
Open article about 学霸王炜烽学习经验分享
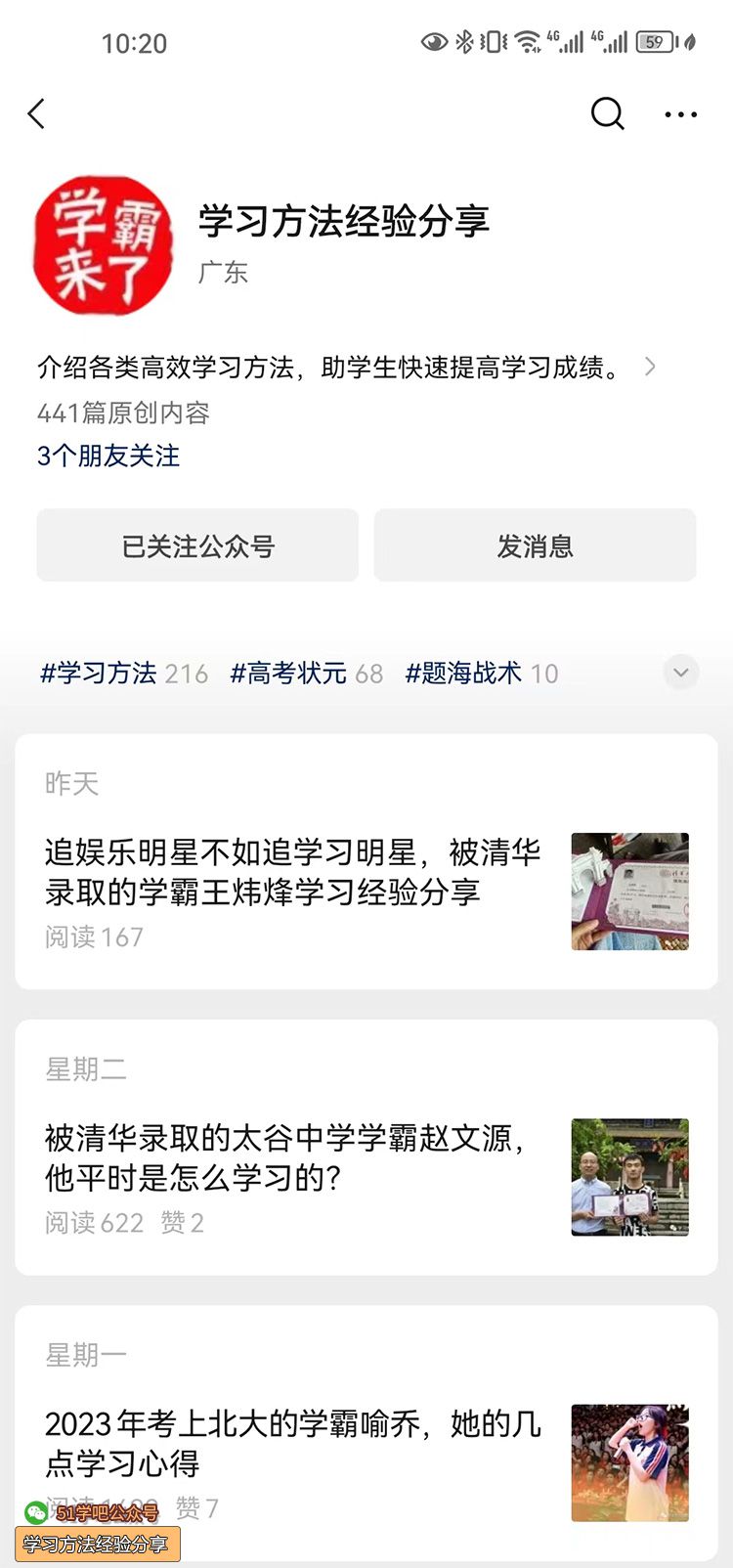tap(293, 872)
